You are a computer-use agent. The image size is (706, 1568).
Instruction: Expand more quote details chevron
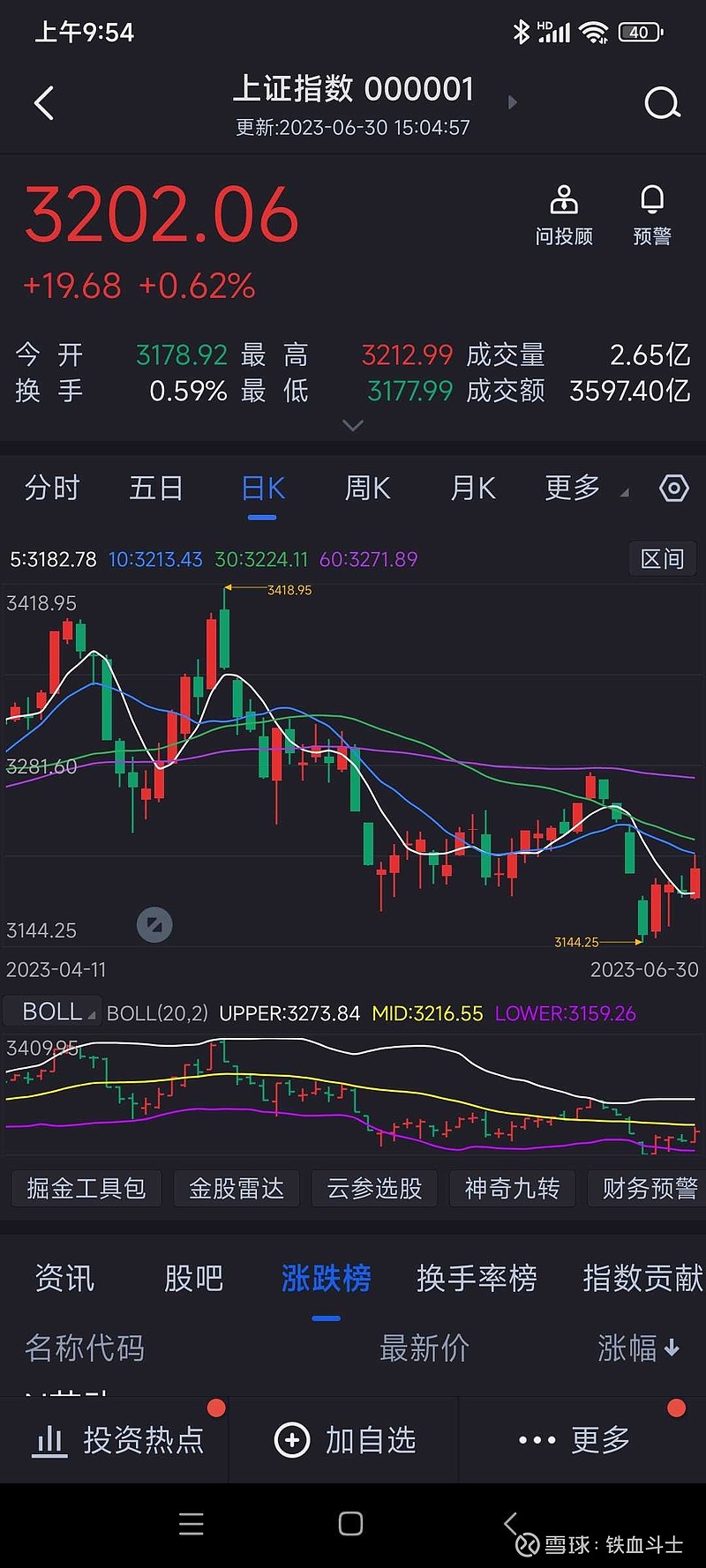click(353, 426)
